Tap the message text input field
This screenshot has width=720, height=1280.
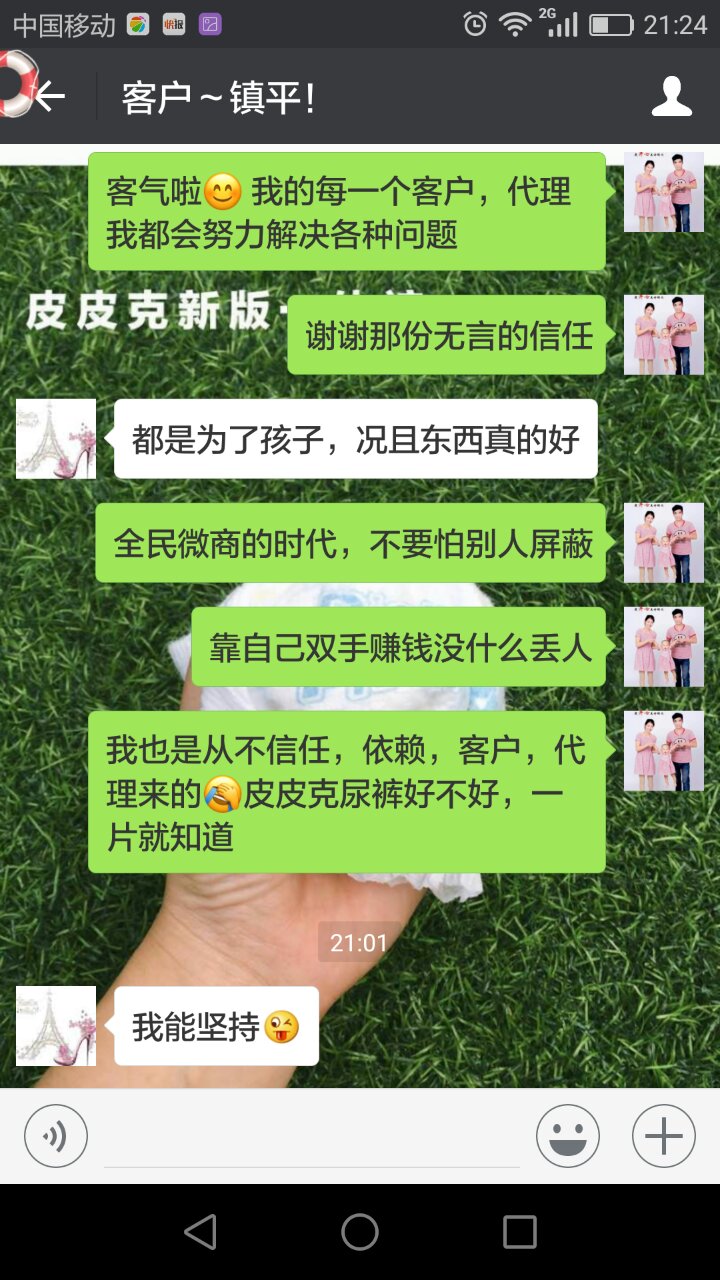coord(311,1140)
